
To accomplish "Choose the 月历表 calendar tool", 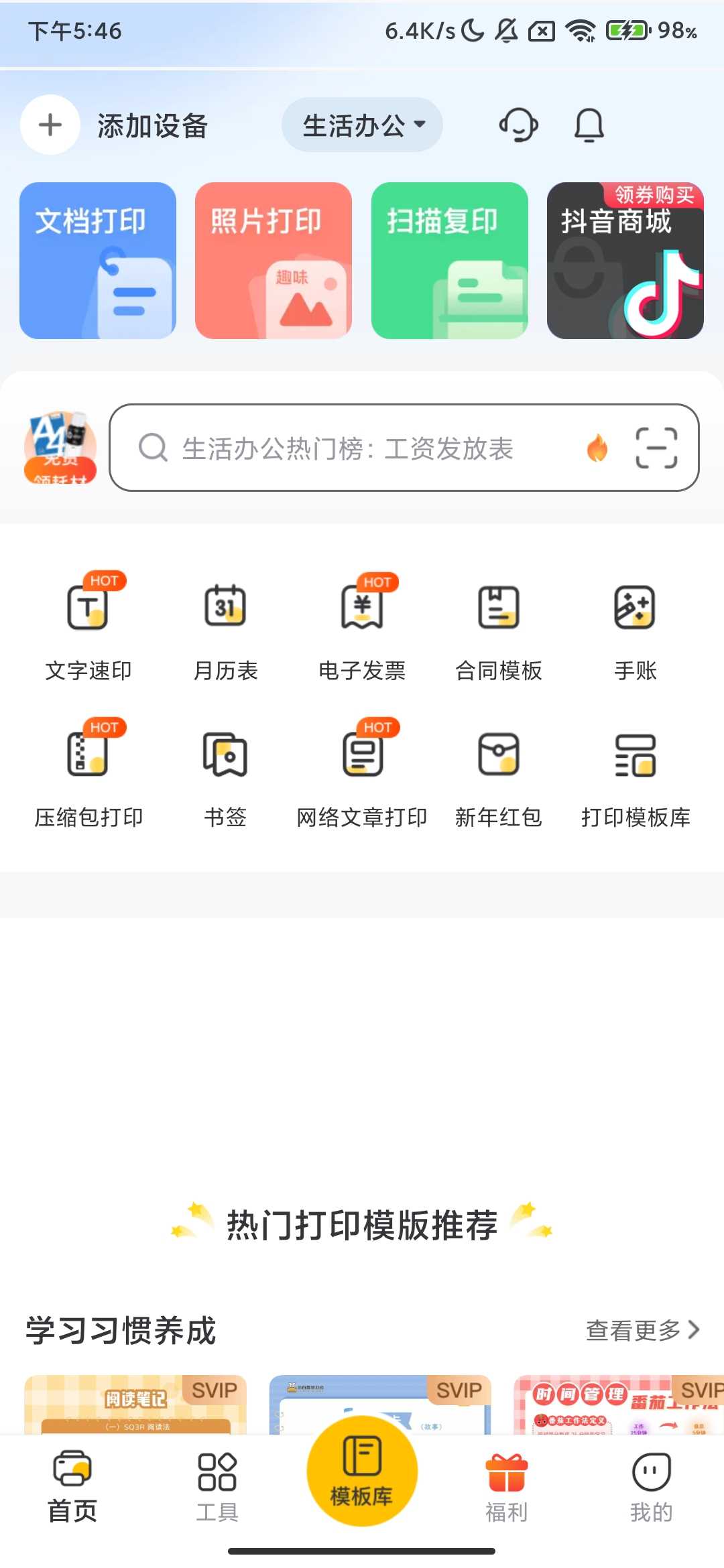I will 225,628.
